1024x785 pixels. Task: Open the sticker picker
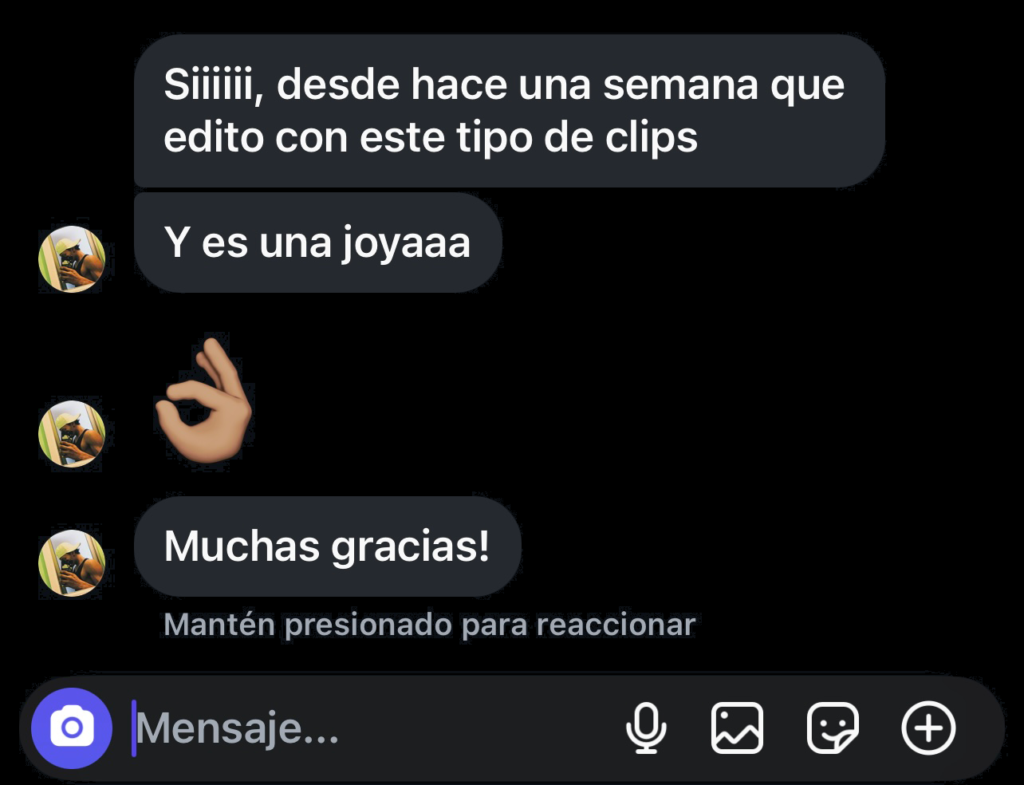tap(832, 728)
